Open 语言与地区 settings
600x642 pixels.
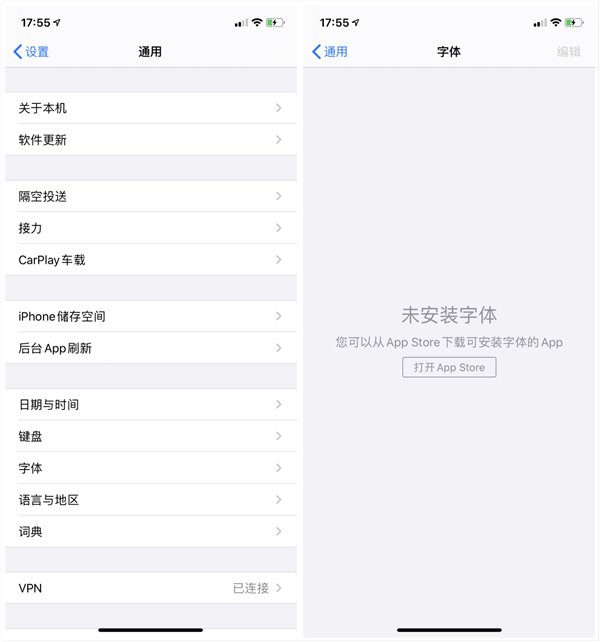[x=150, y=500]
